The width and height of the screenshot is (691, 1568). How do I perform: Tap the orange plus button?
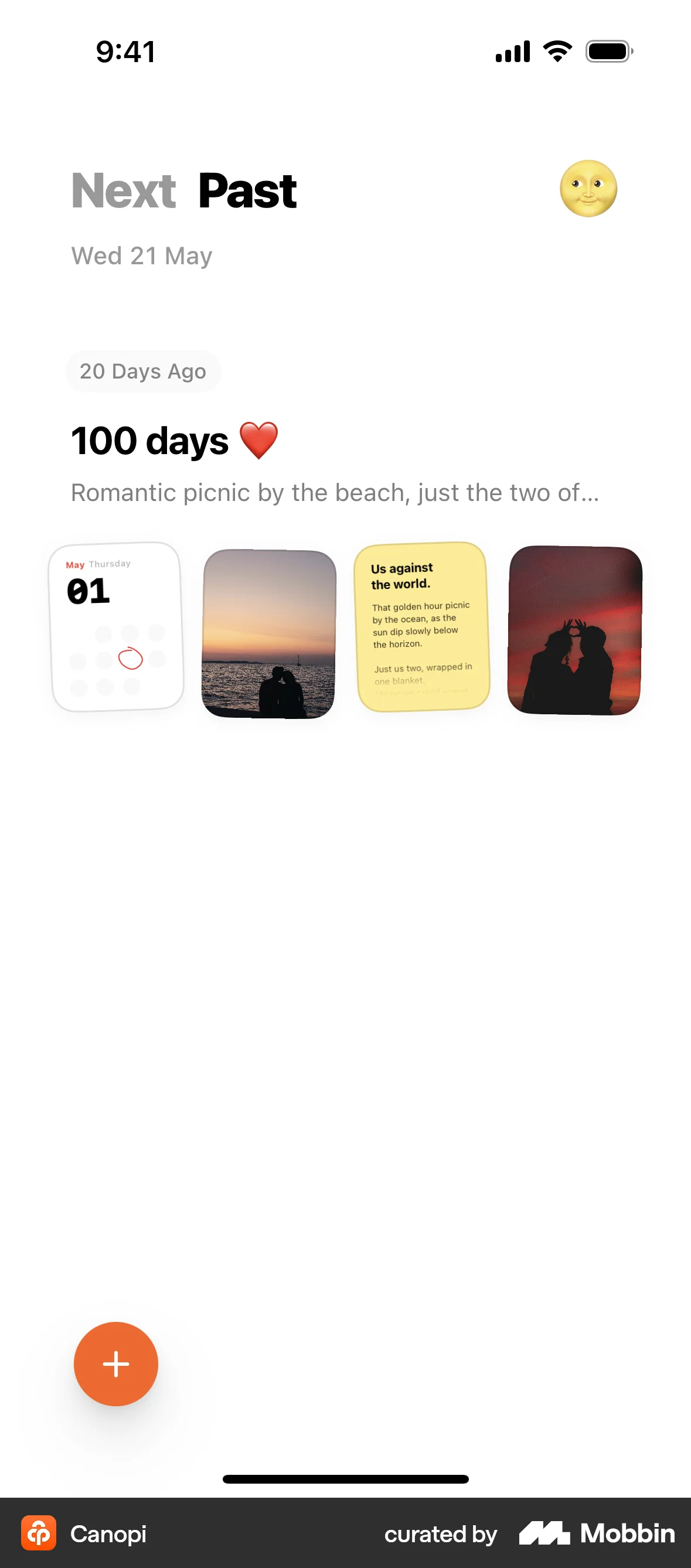115,1364
